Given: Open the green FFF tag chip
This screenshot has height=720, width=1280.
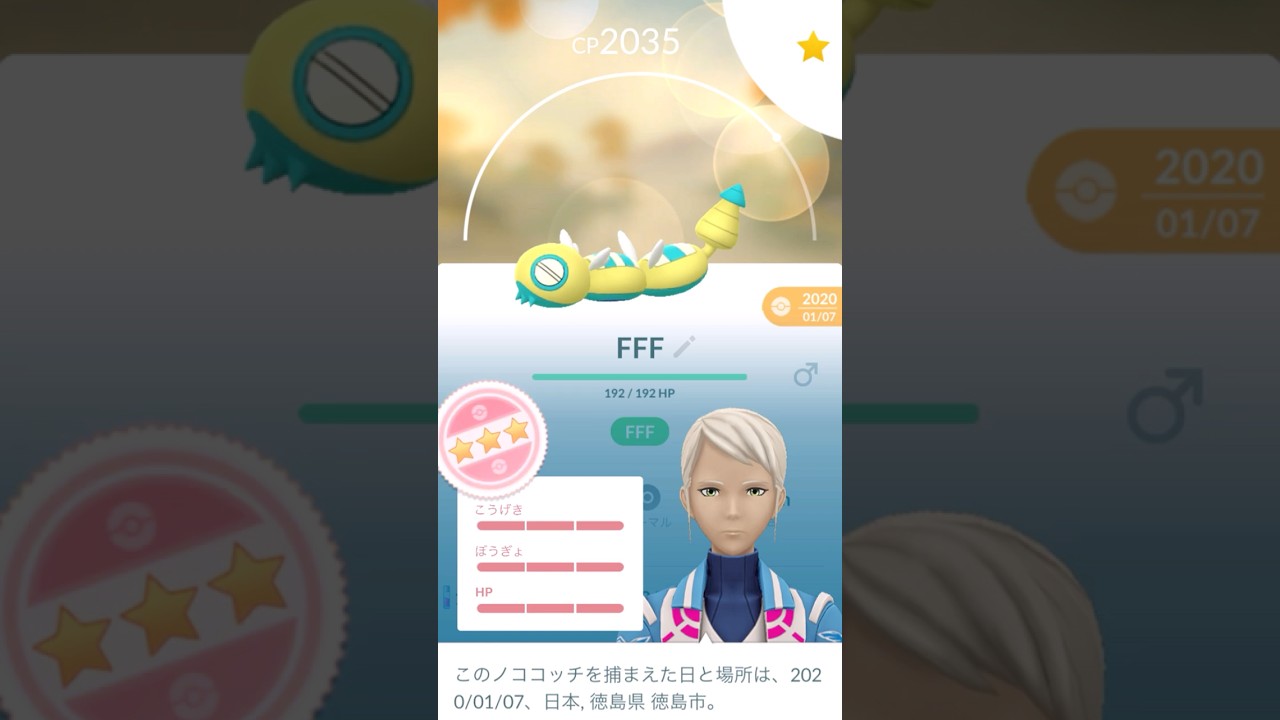Looking at the screenshot, I should tap(639, 432).
